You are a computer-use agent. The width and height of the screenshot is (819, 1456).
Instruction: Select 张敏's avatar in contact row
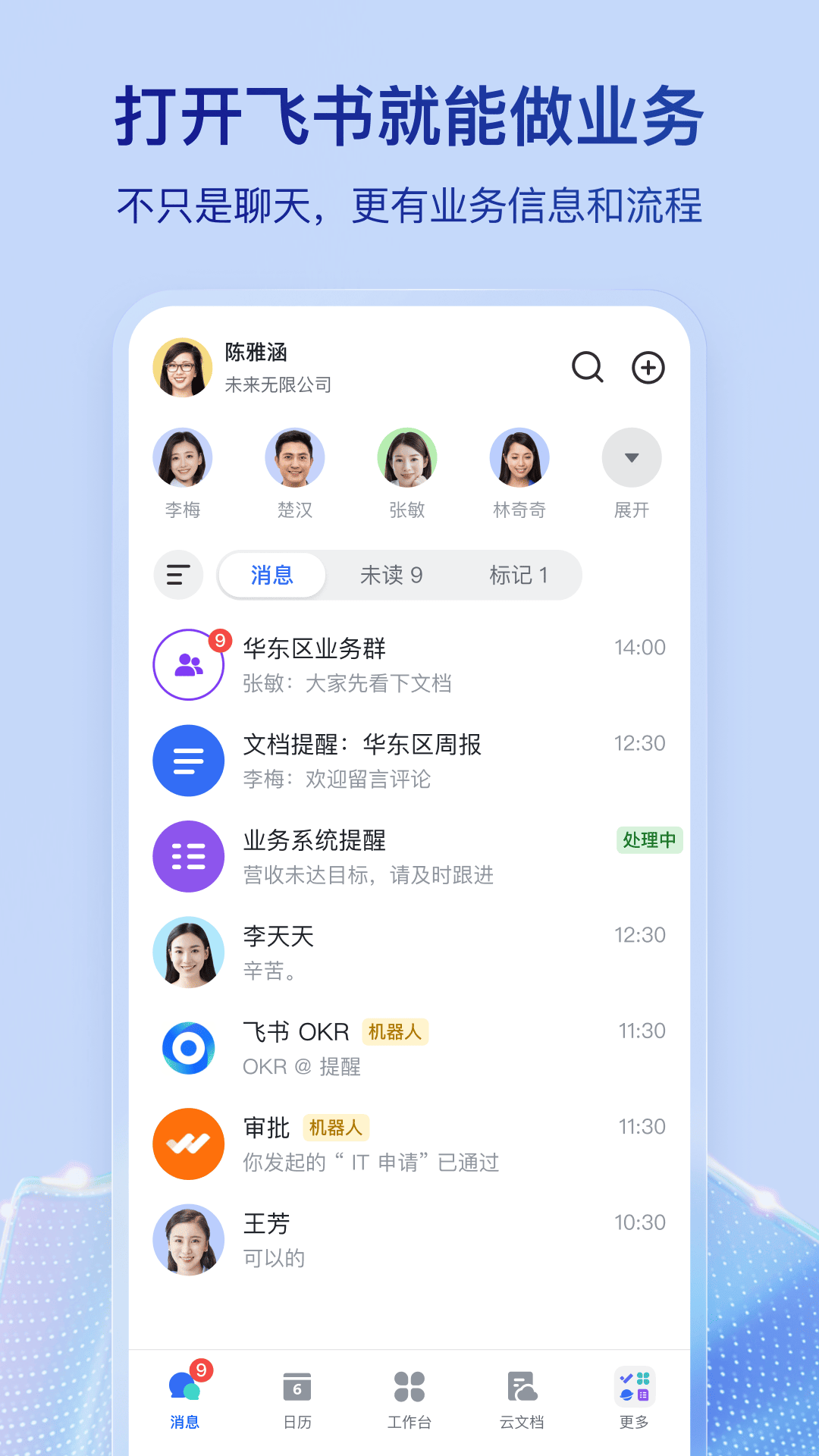(407, 457)
